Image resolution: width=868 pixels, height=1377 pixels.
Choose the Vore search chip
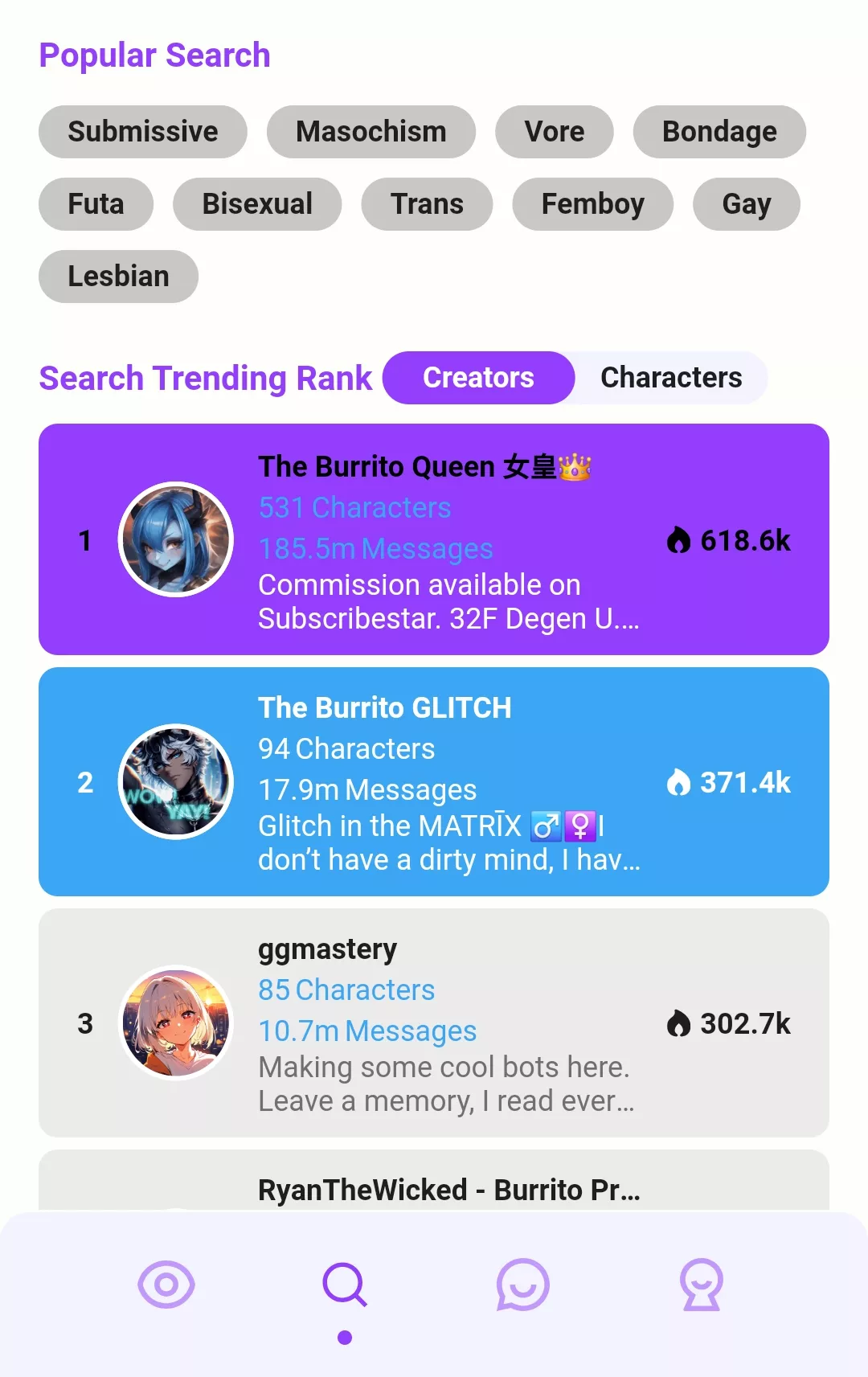554,132
